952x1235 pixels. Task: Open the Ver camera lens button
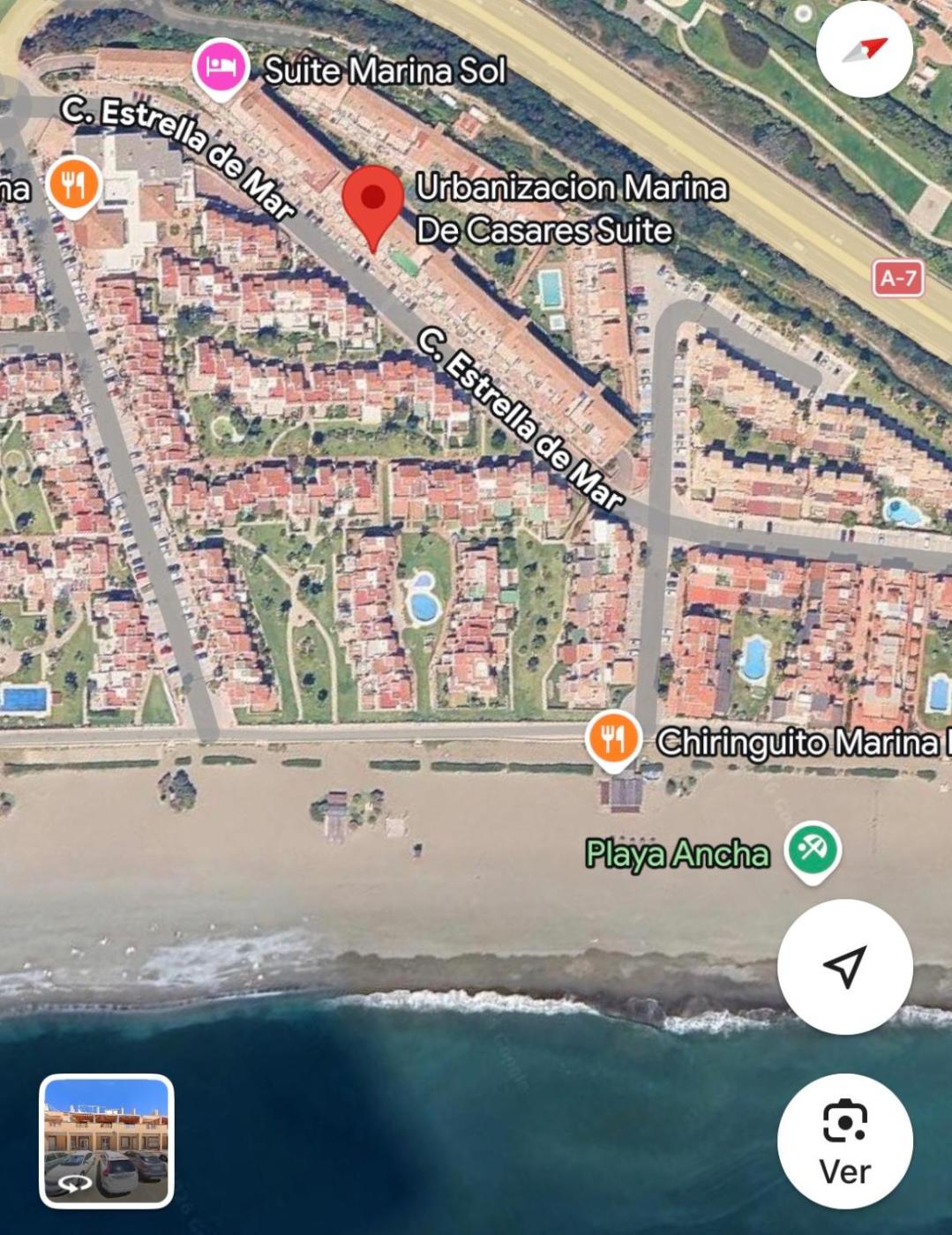tap(844, 1141)
